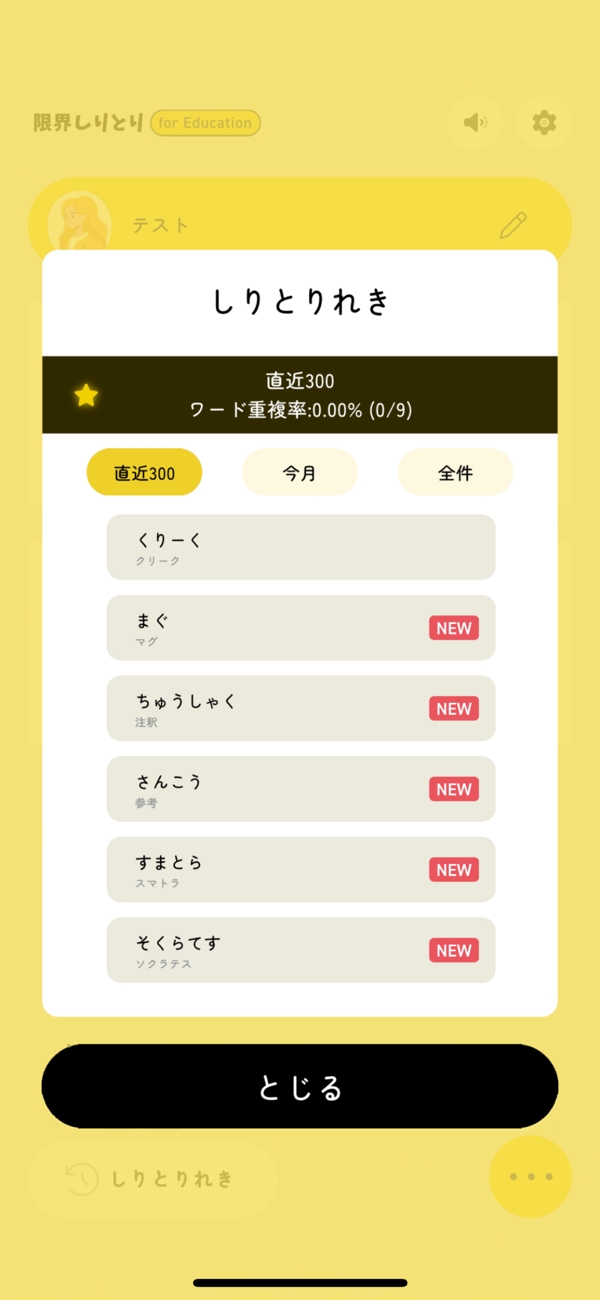Screen dimensions: 600x1300
Task: Tap the さんこう word row
Action: (301, 789)
